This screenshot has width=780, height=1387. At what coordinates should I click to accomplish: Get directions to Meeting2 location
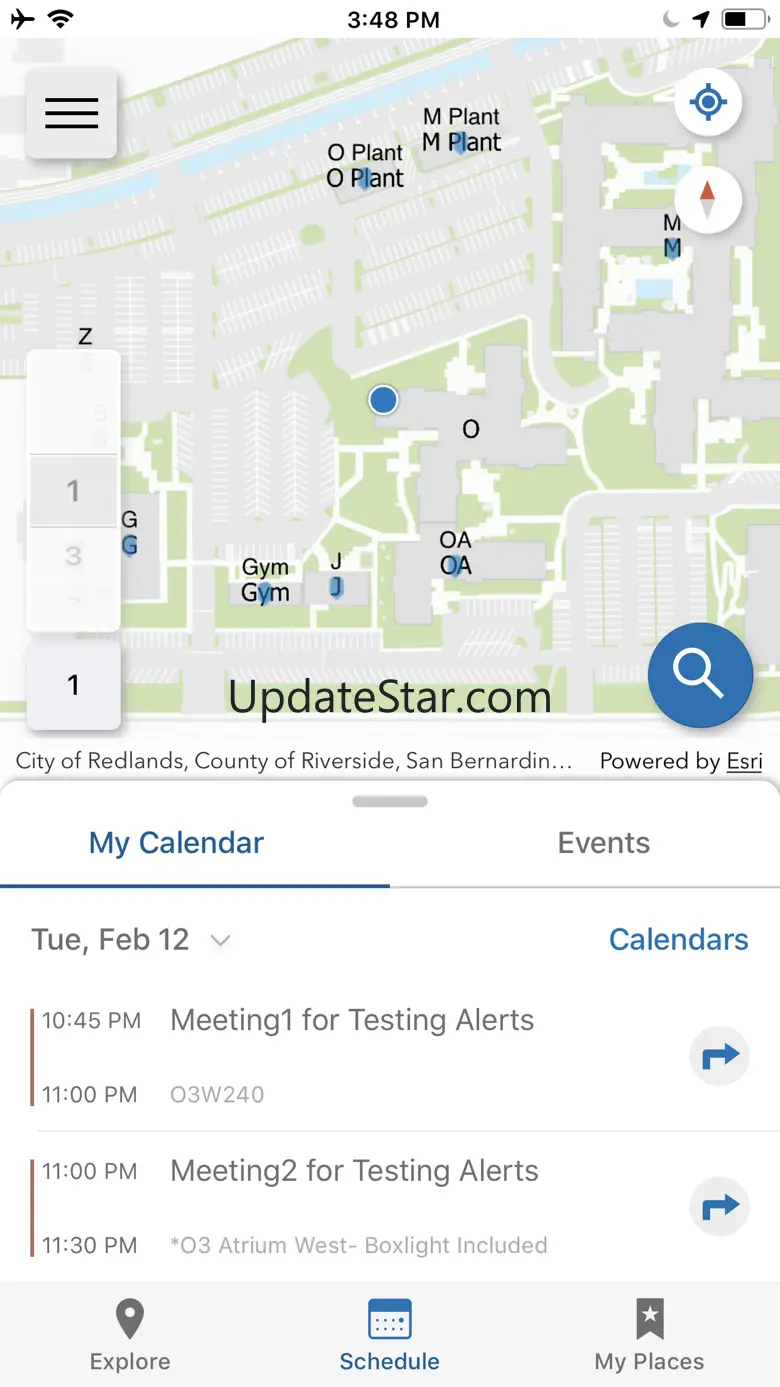[x=720, y=1207]
